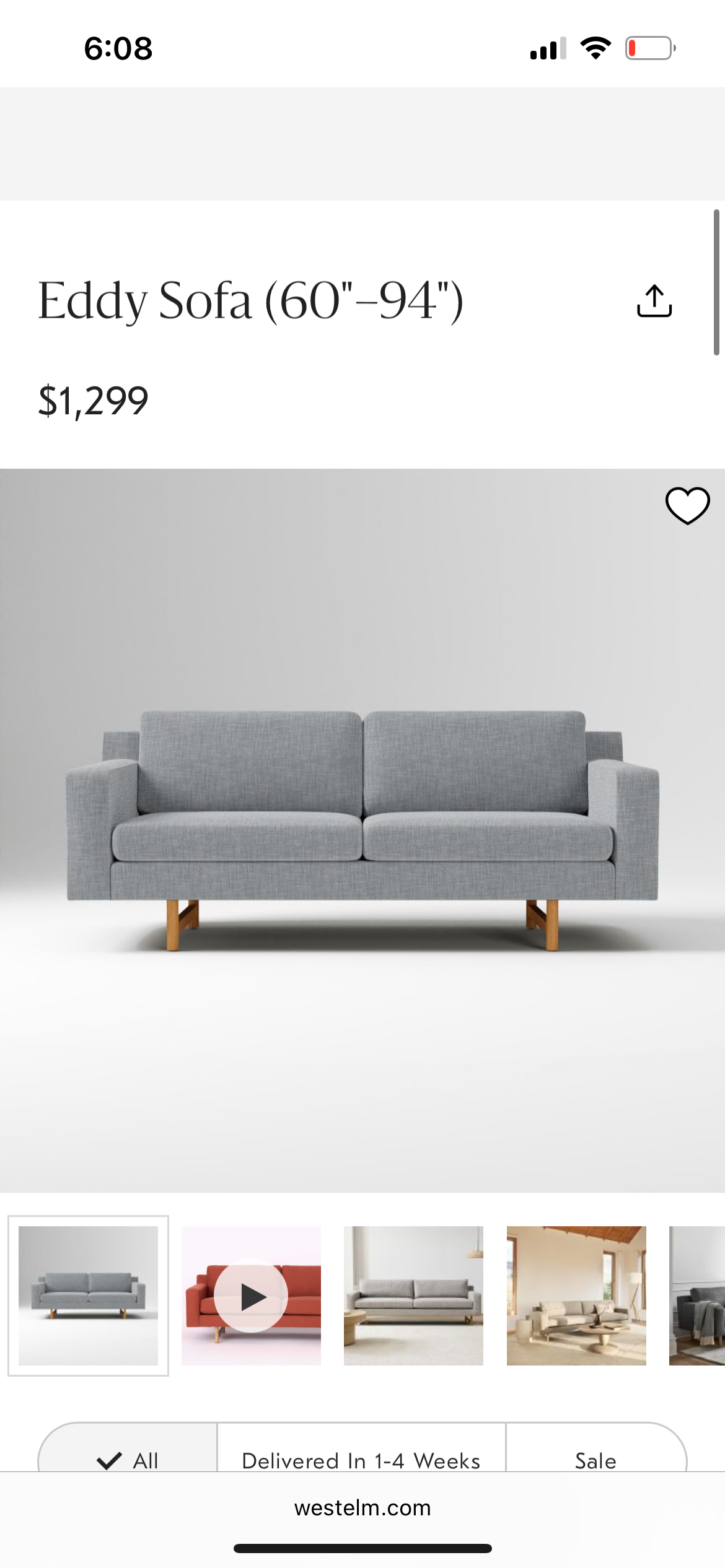Play the orange sofa video thumbnail
This screenshot has height=1568, width=725.
coord(251,1296)
